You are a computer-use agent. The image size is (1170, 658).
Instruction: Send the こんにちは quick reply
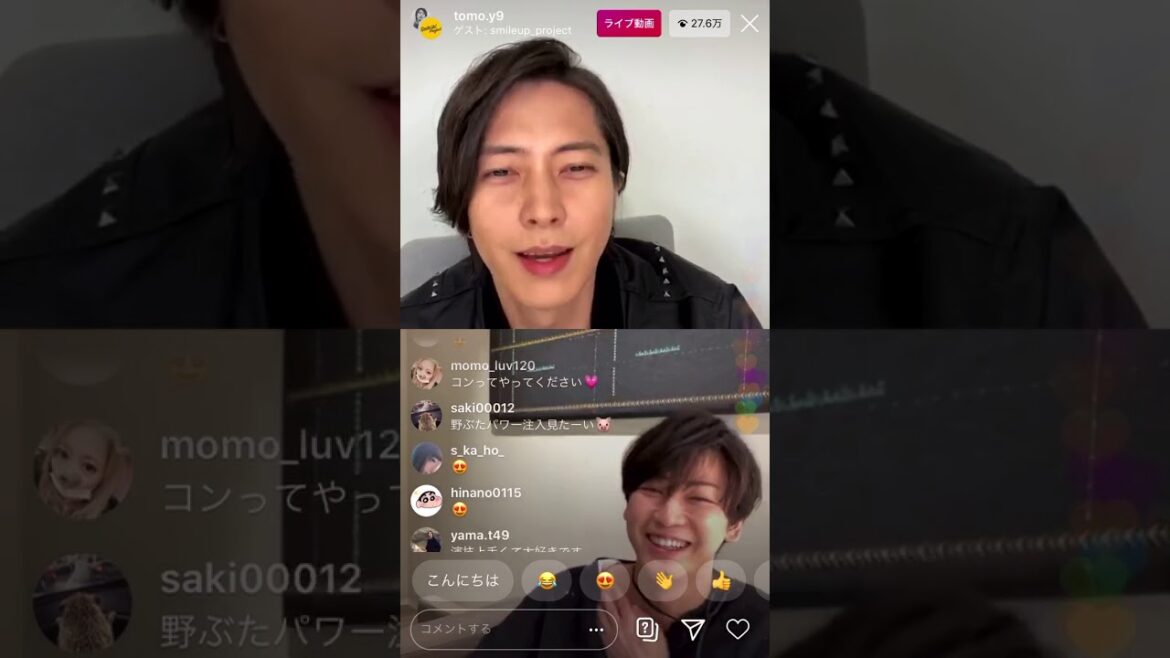pos(462,580)
